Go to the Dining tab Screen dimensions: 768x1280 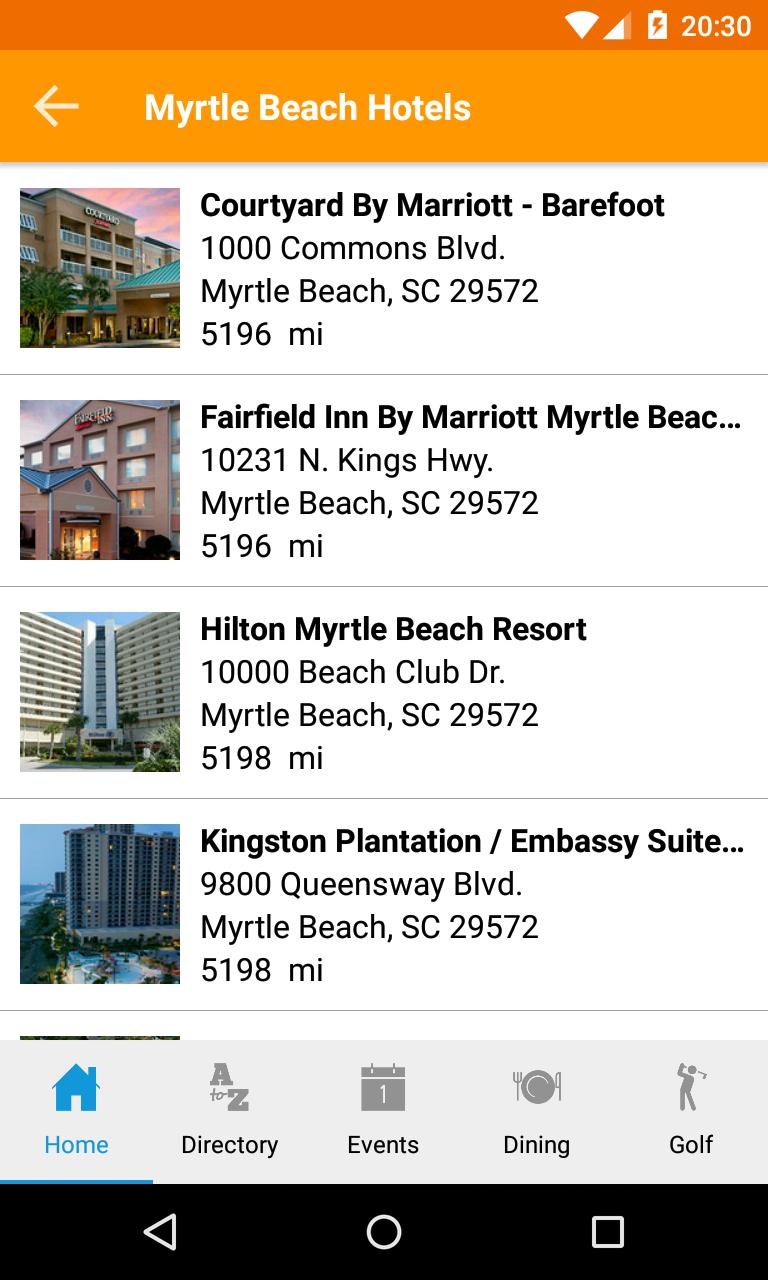point(537,1111)
